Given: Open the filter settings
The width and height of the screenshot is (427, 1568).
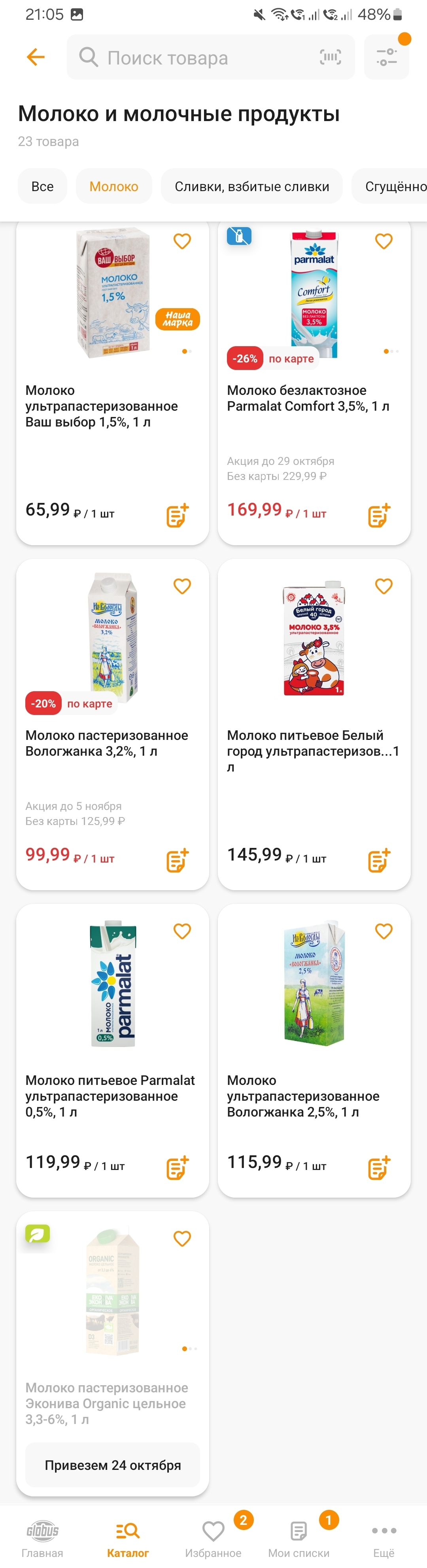Looking at the screenshot, I should [x=386, y=58].
